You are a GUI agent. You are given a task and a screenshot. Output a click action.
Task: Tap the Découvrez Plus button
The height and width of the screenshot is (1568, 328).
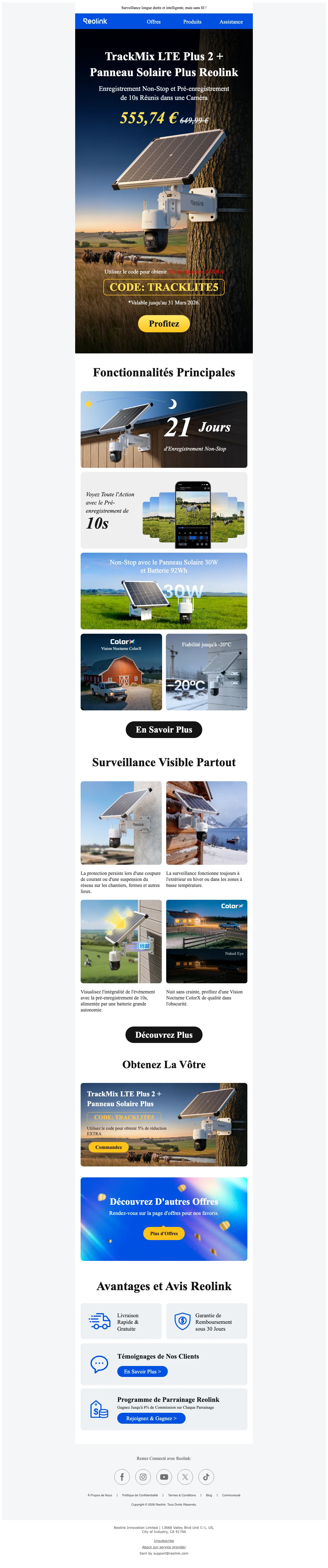[x=164, y=1035]
